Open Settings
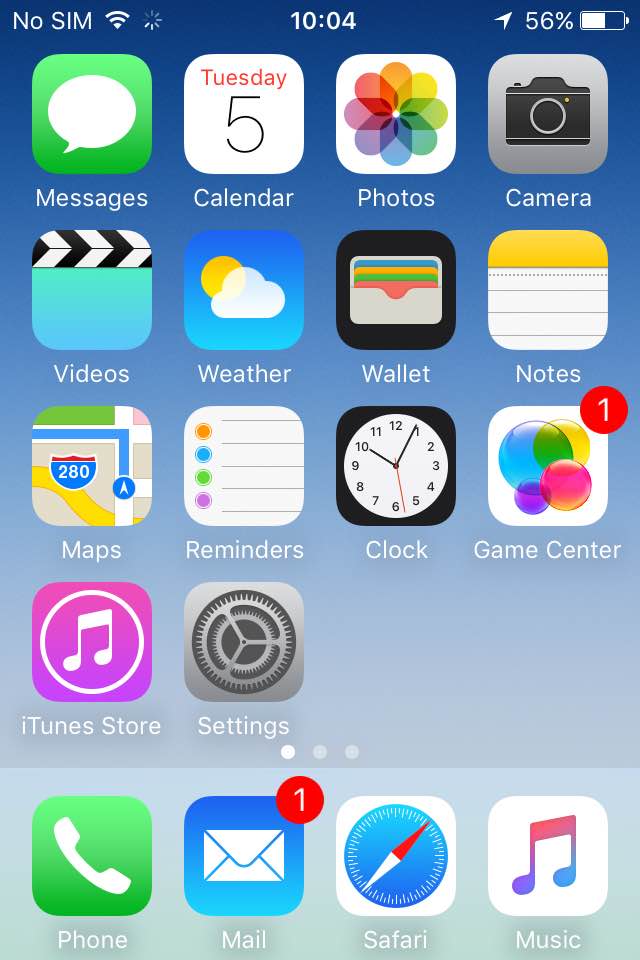 244,642
